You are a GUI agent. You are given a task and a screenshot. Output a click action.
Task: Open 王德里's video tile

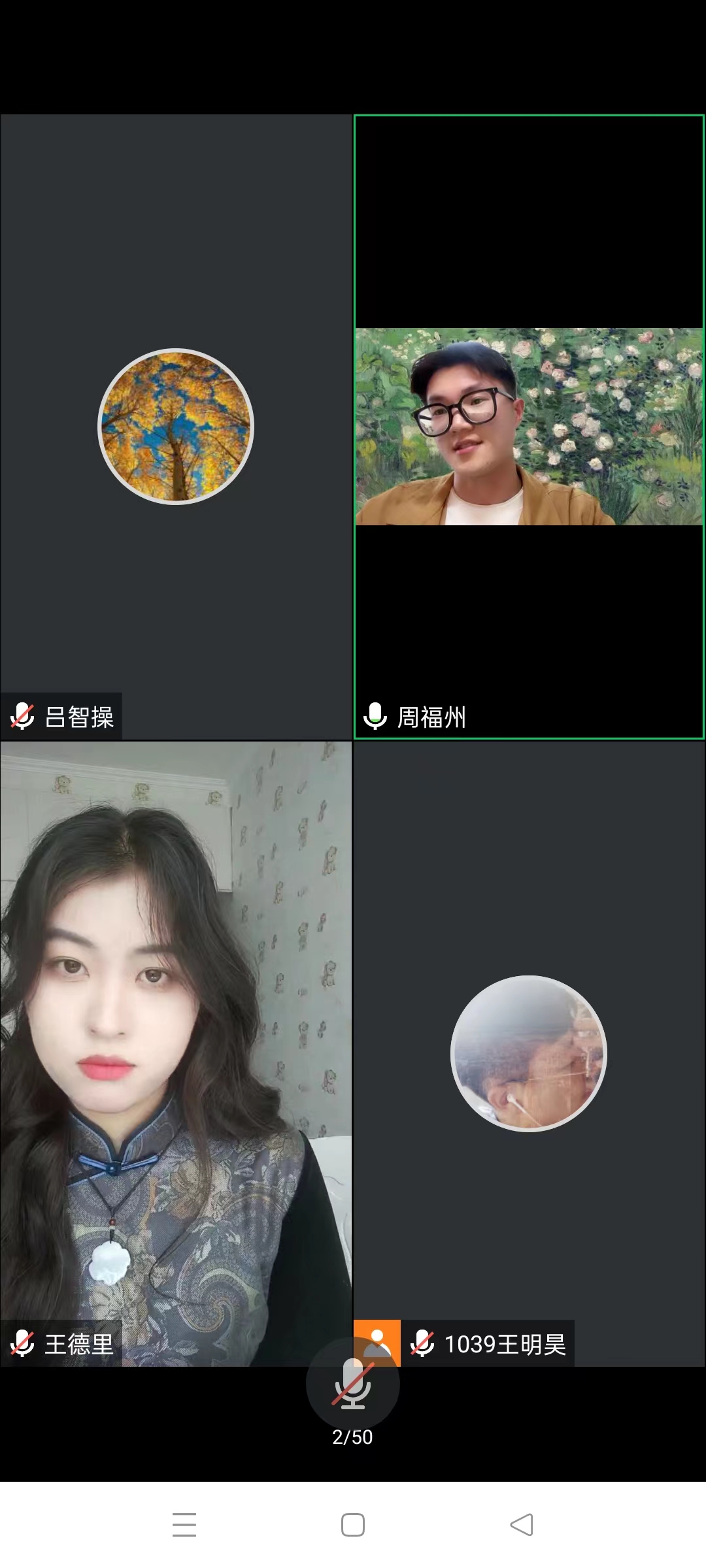(176, 1052)
